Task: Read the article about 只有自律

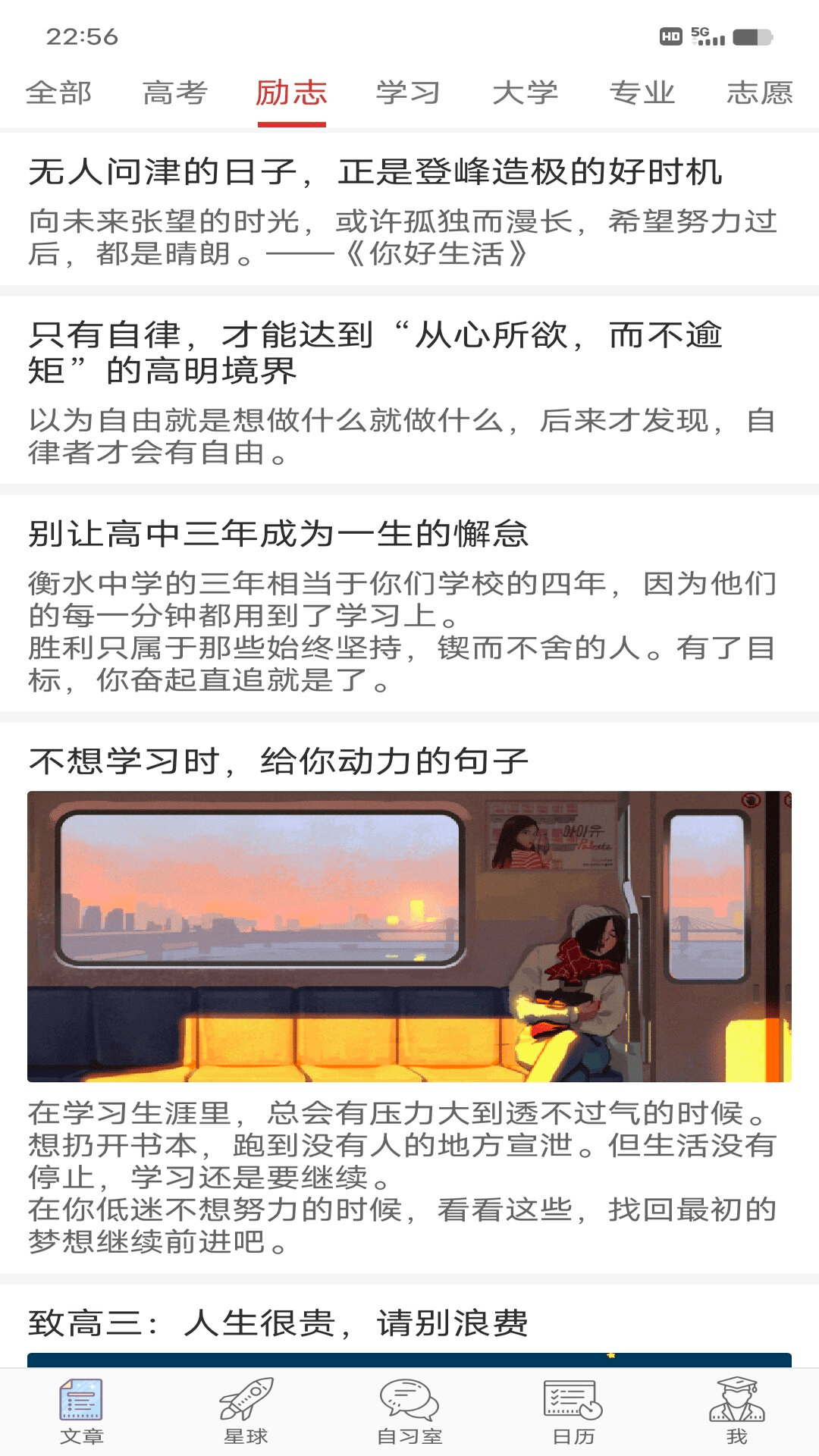Action: (375, 353)
